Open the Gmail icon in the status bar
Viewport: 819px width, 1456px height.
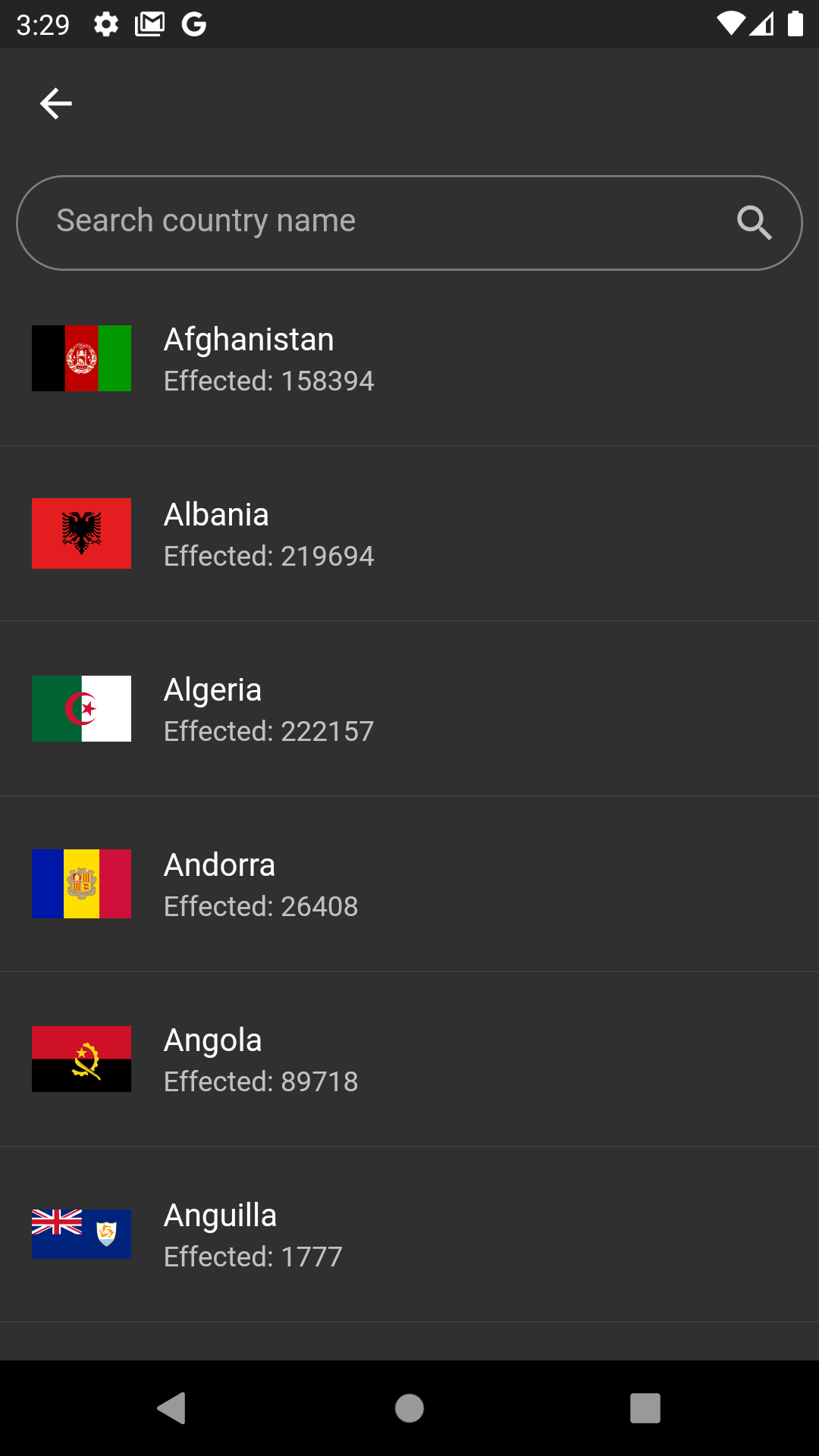[149, 24]
